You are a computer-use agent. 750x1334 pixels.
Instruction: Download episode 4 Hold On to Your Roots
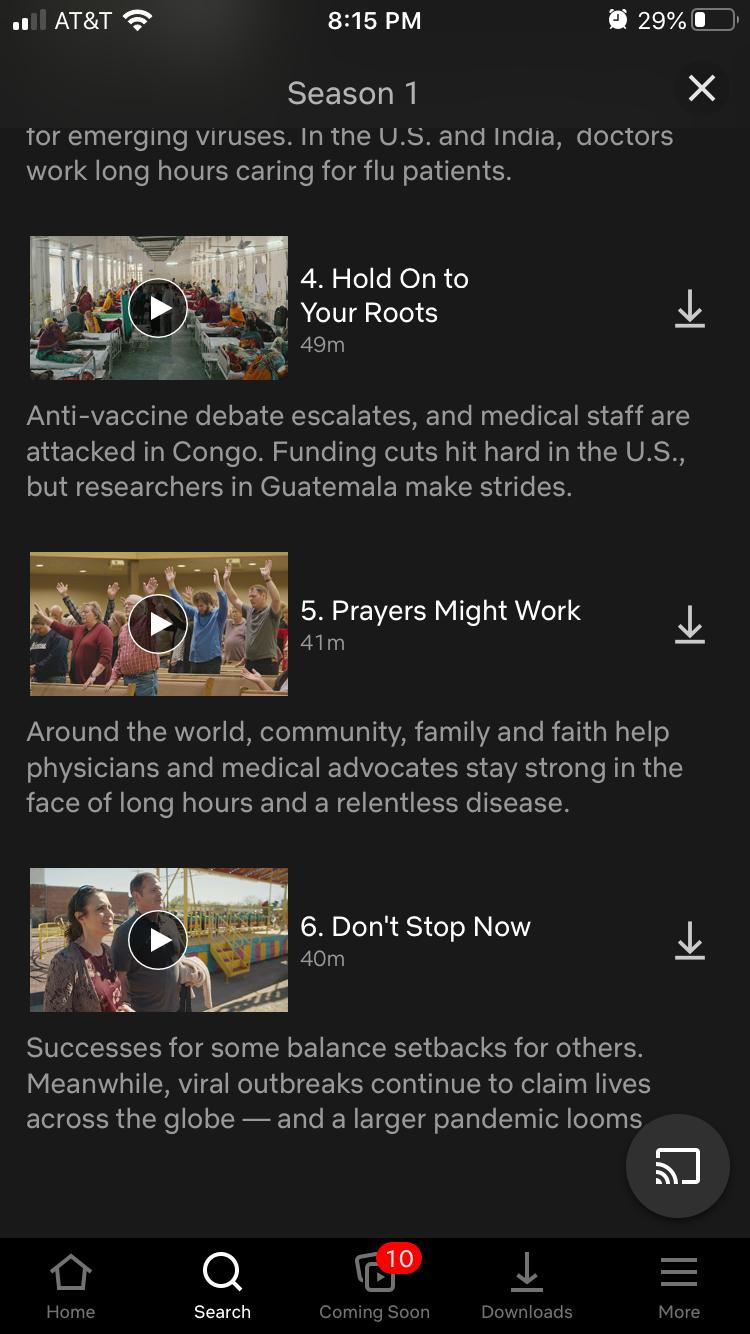coord(690,310)
